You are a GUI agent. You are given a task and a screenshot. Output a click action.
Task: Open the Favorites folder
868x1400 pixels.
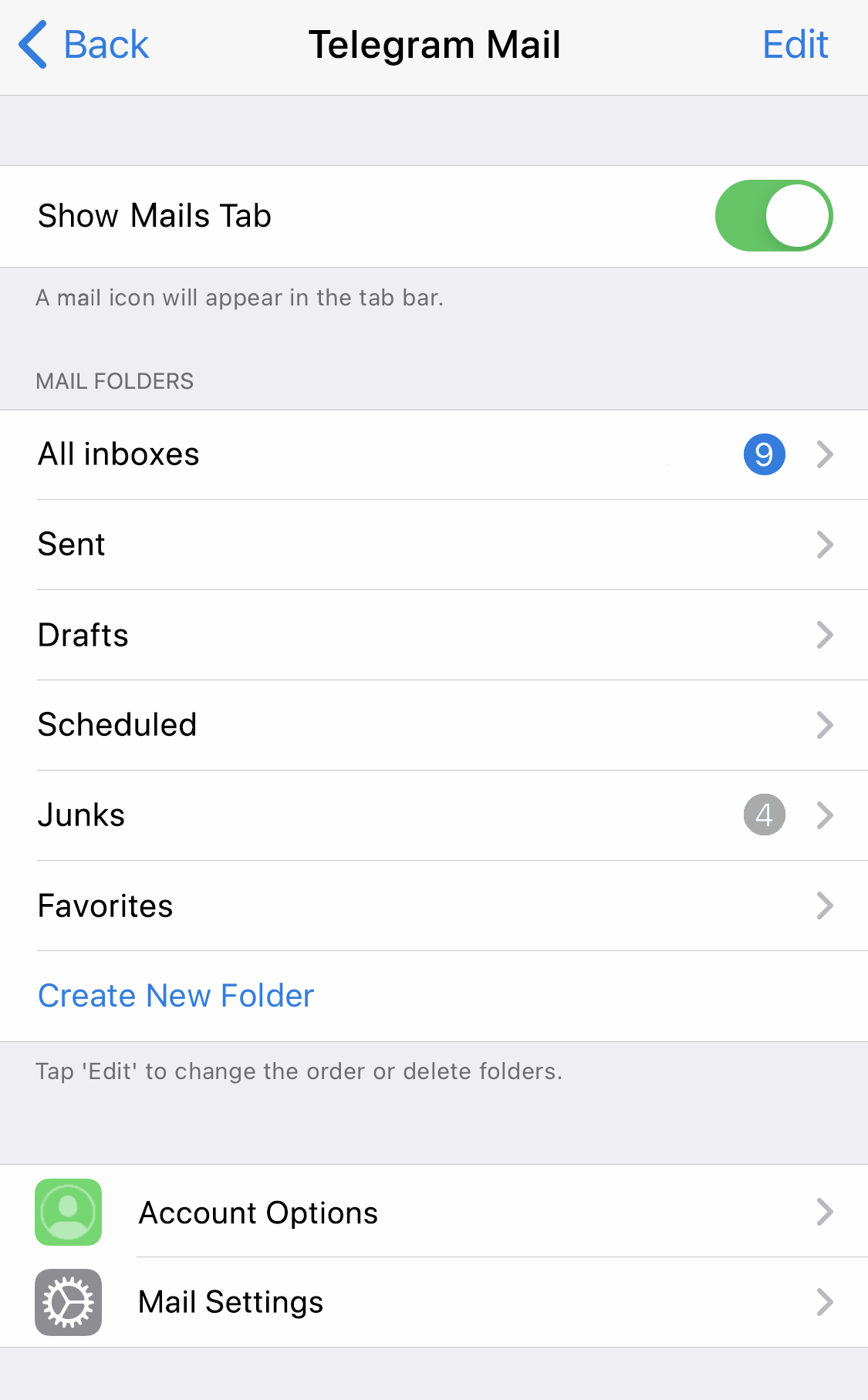pyautogui.click(x=434, y=906)
